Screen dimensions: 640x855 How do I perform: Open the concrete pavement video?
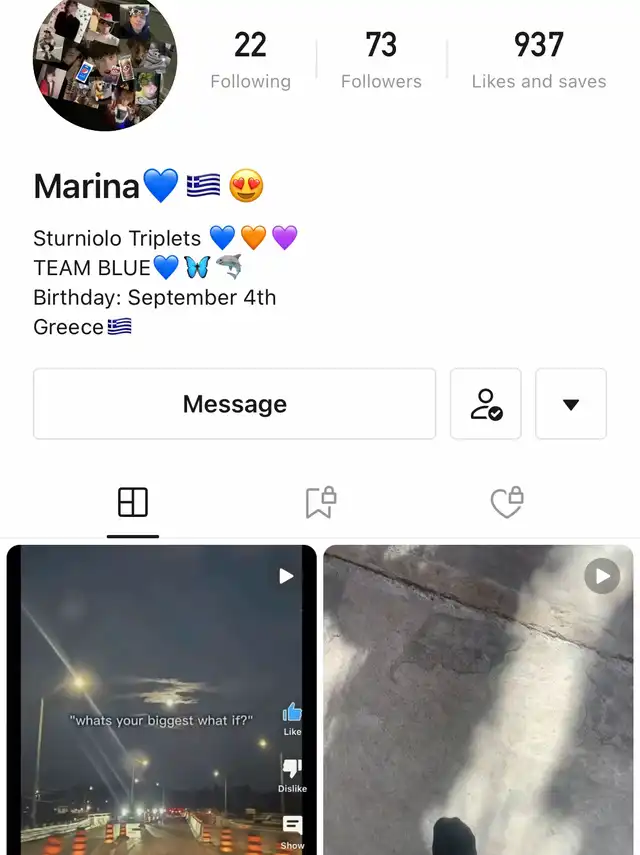tap(478, 700)
